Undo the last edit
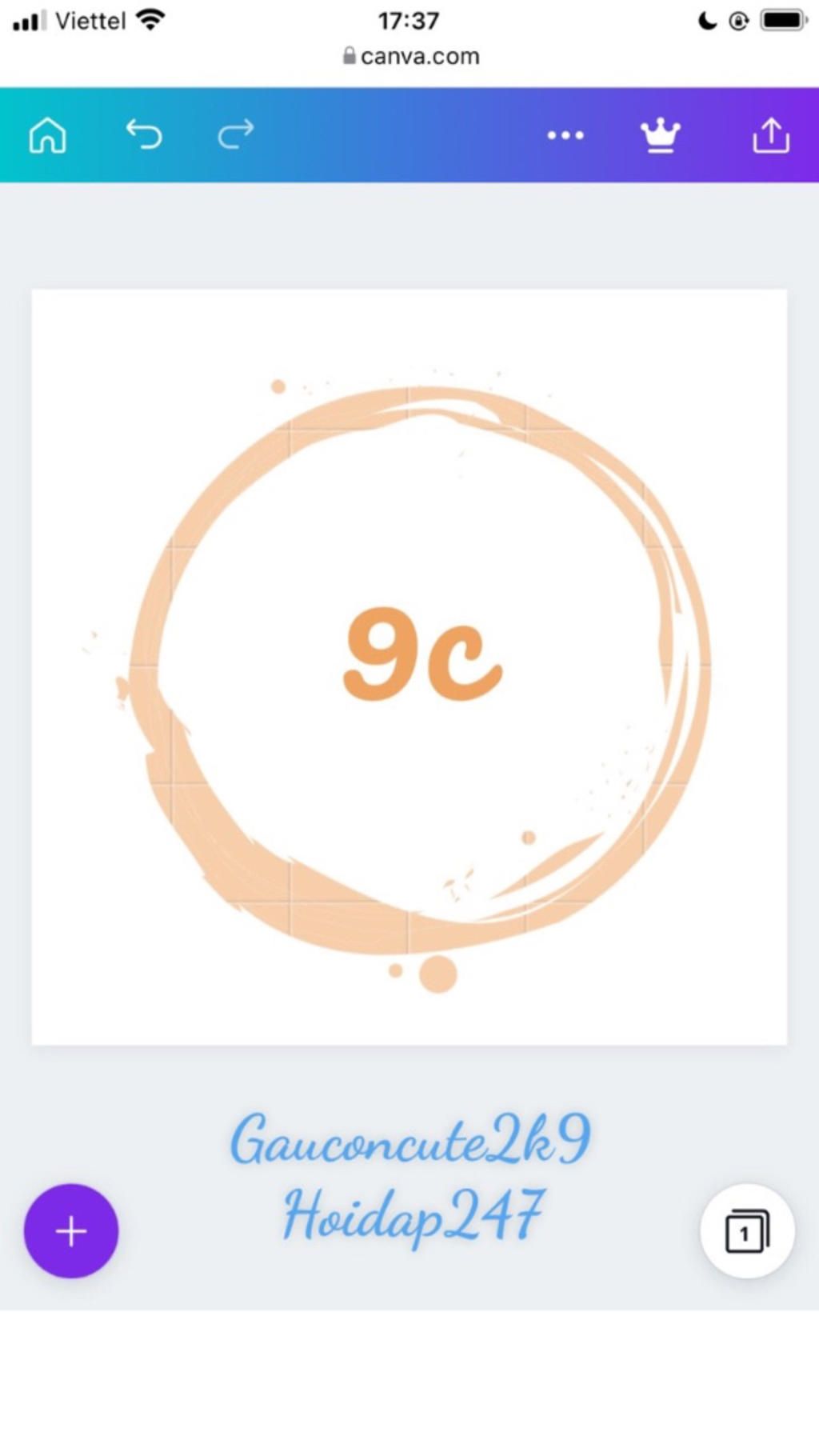The width and height of the screenshot is (819, 1456). tap(144, 134)
